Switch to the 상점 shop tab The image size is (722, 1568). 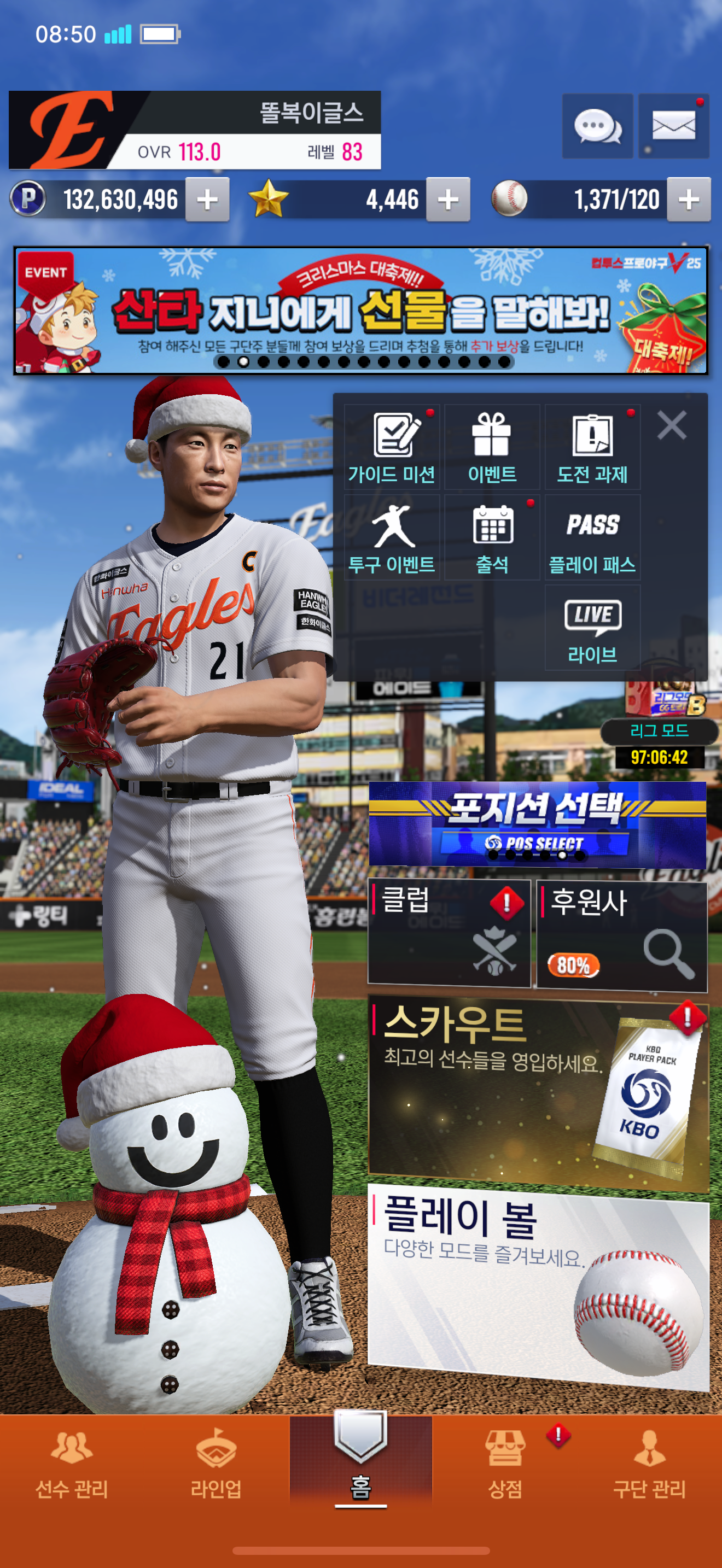(x=505, y=1464)
